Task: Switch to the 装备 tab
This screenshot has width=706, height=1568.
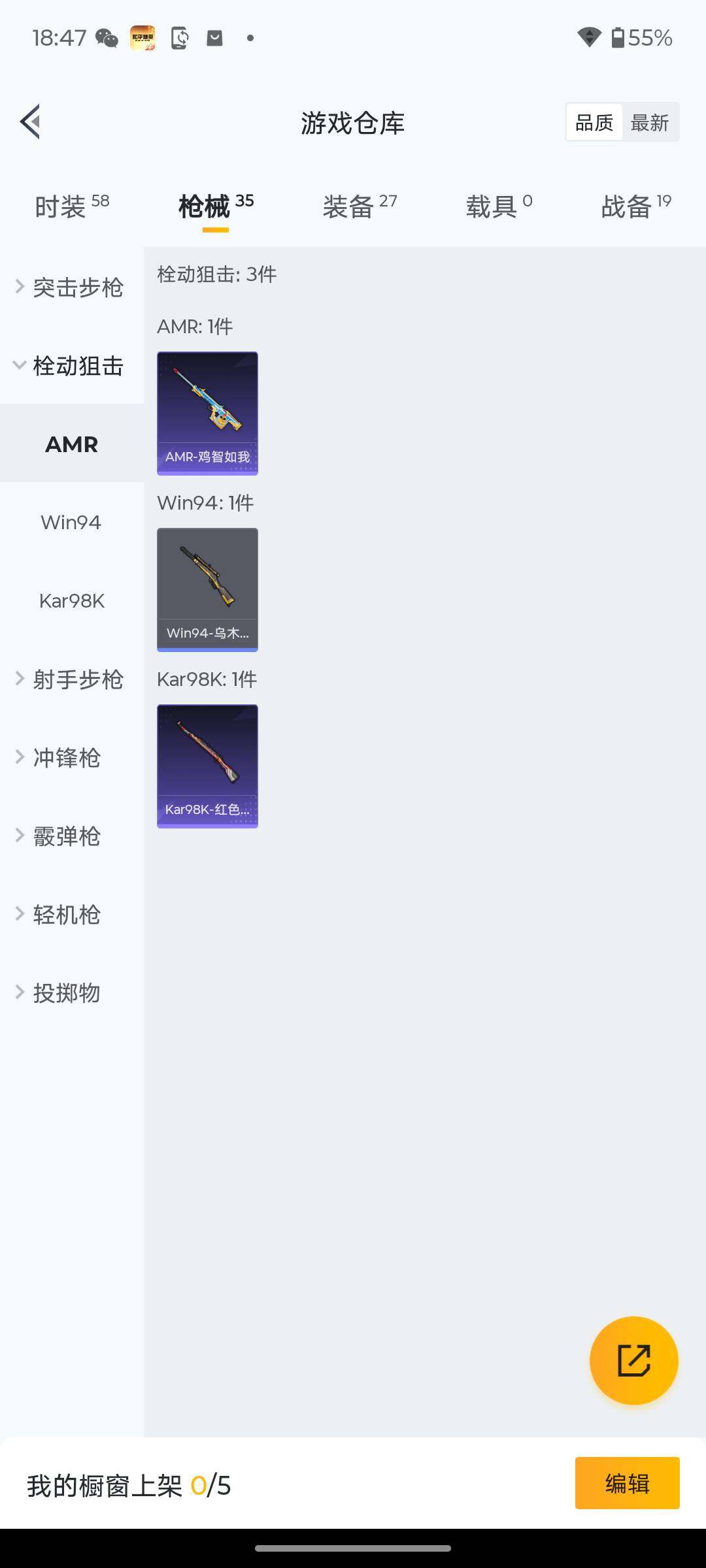Action: tap(360, 206)
